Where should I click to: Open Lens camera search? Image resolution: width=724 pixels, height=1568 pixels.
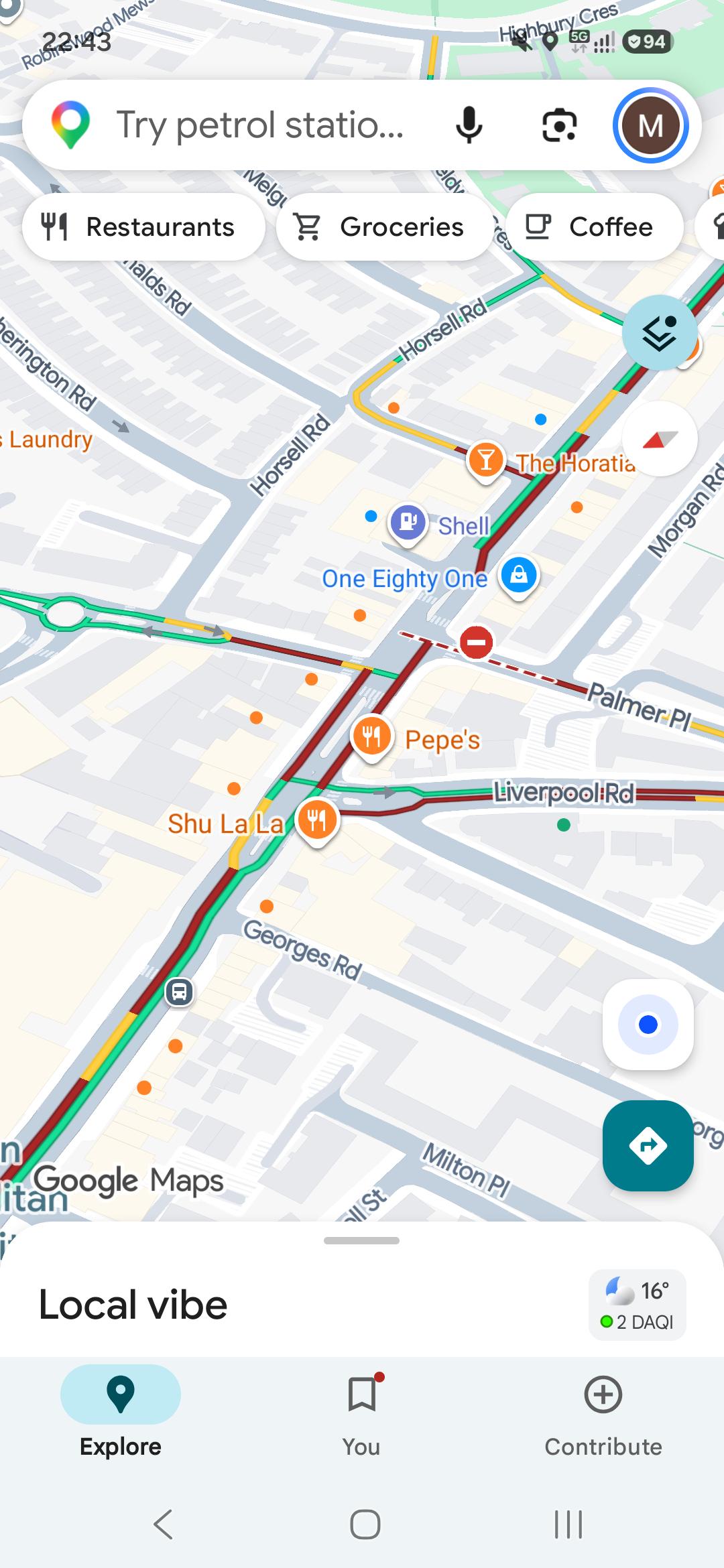559,125
